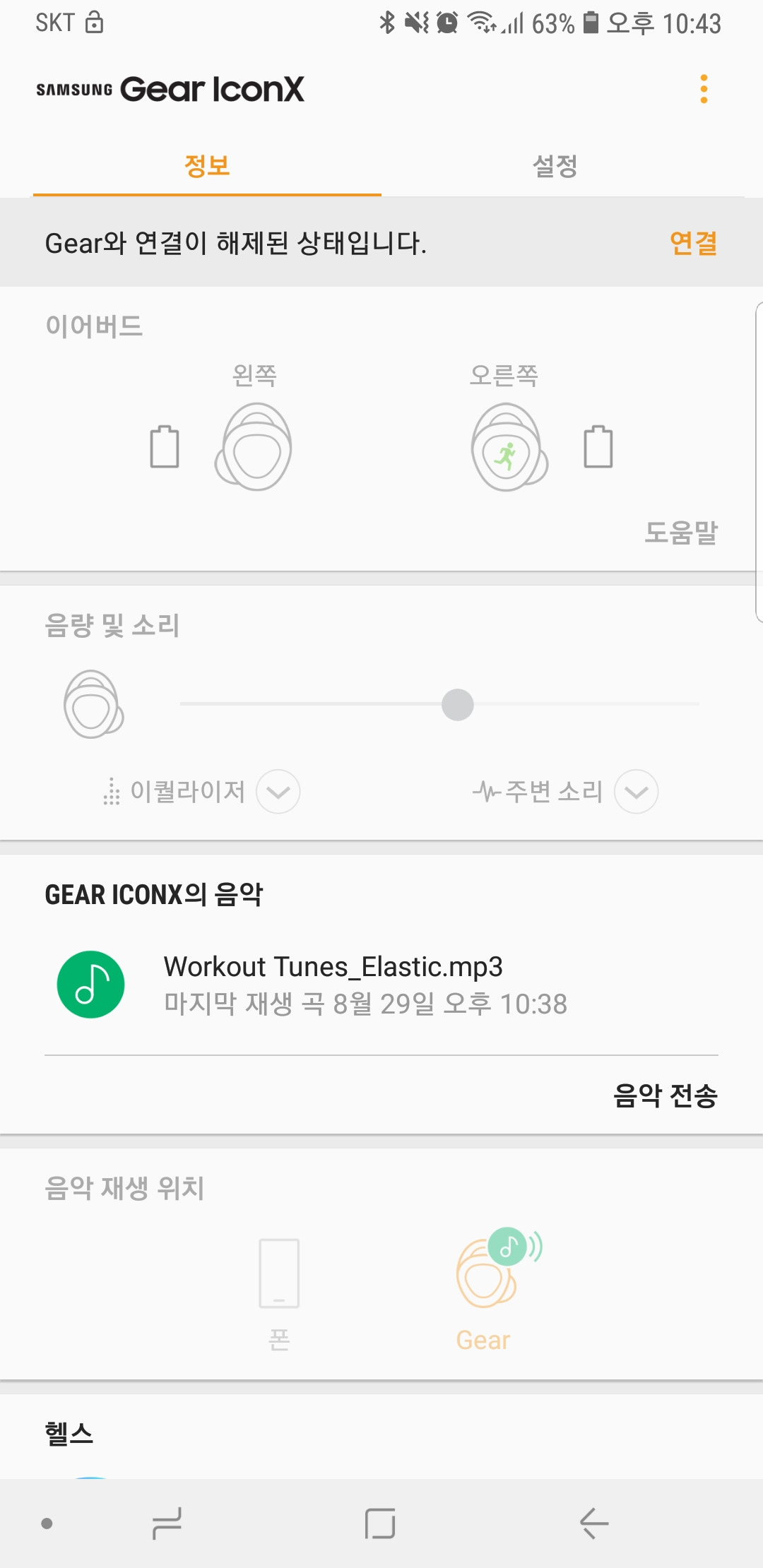Select the 정보 tab
This screenshot has width=763, height=1568.
207,167
